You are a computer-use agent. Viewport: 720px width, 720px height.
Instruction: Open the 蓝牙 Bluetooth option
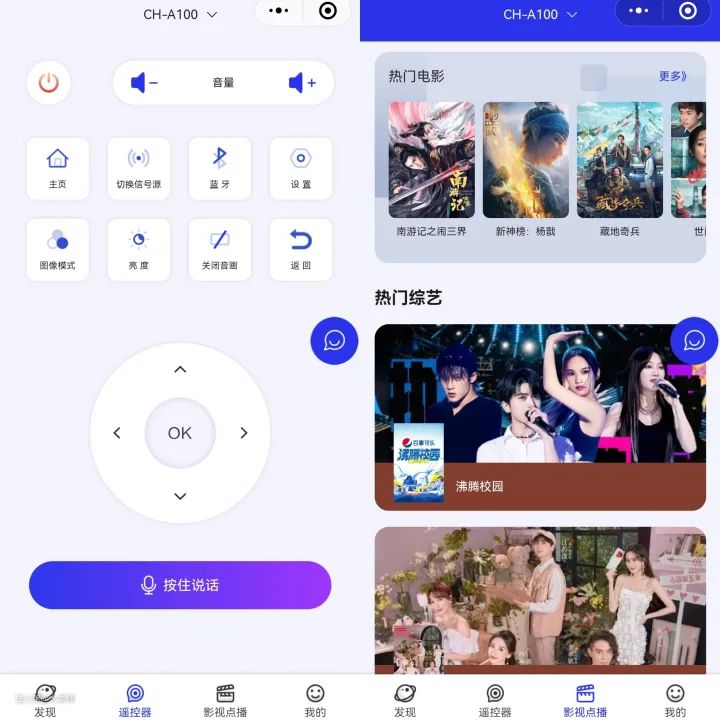pyautogui.click(x=220, y=168)
